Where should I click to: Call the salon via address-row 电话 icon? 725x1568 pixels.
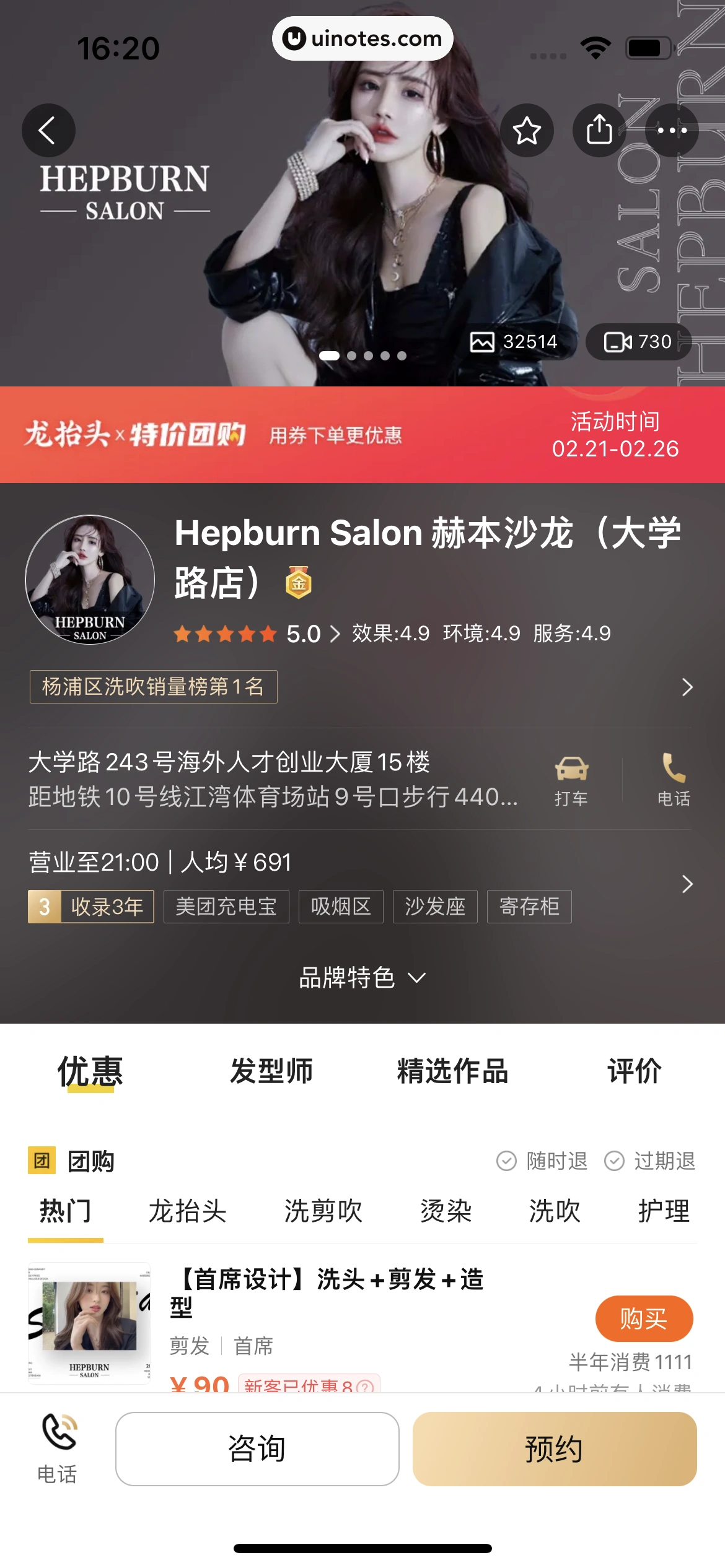(674, 780)
